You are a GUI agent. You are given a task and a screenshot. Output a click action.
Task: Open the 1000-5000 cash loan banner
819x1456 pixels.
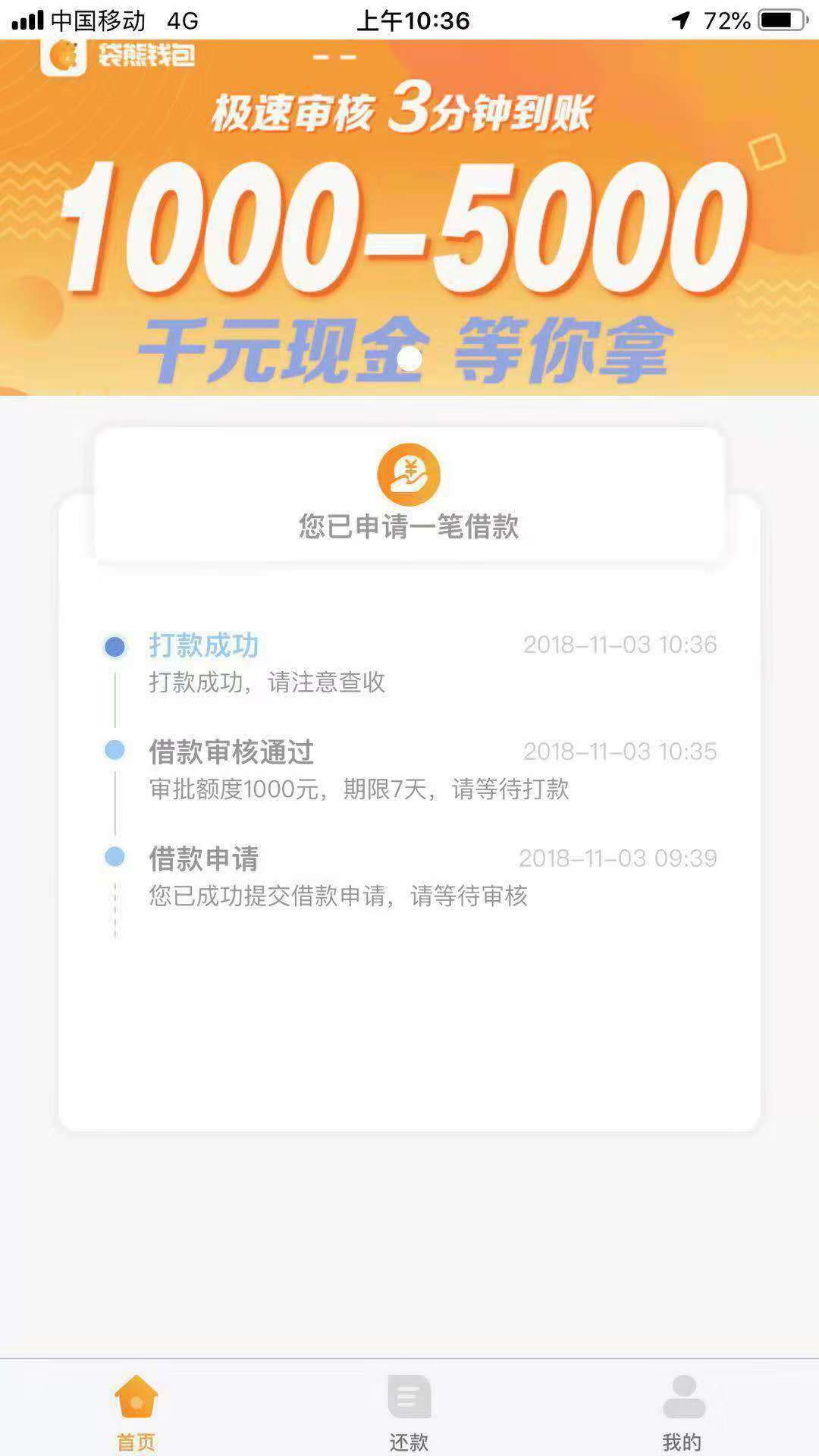tap(409, 218)
